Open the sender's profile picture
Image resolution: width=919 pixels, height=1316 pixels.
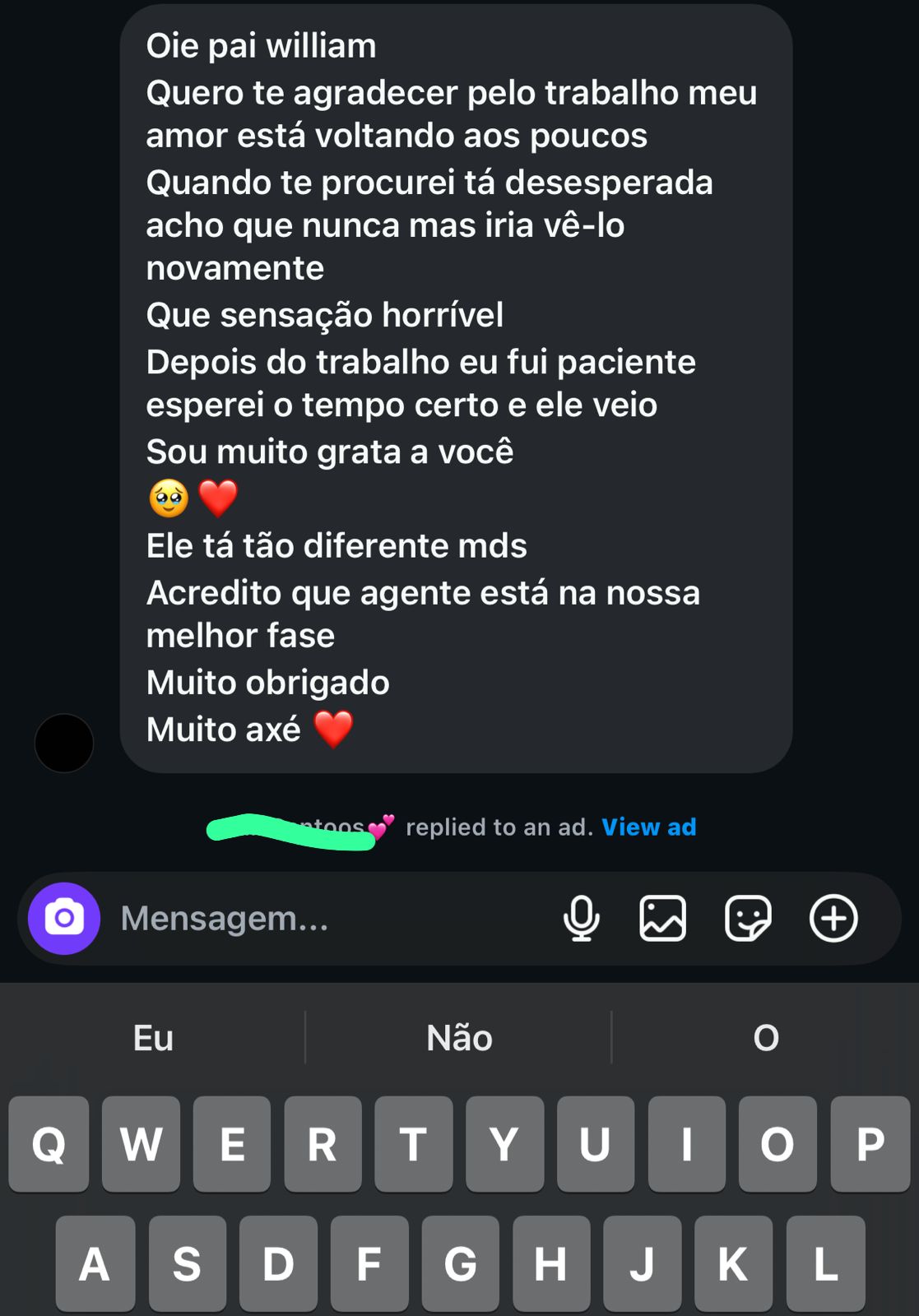click(64, 743)
